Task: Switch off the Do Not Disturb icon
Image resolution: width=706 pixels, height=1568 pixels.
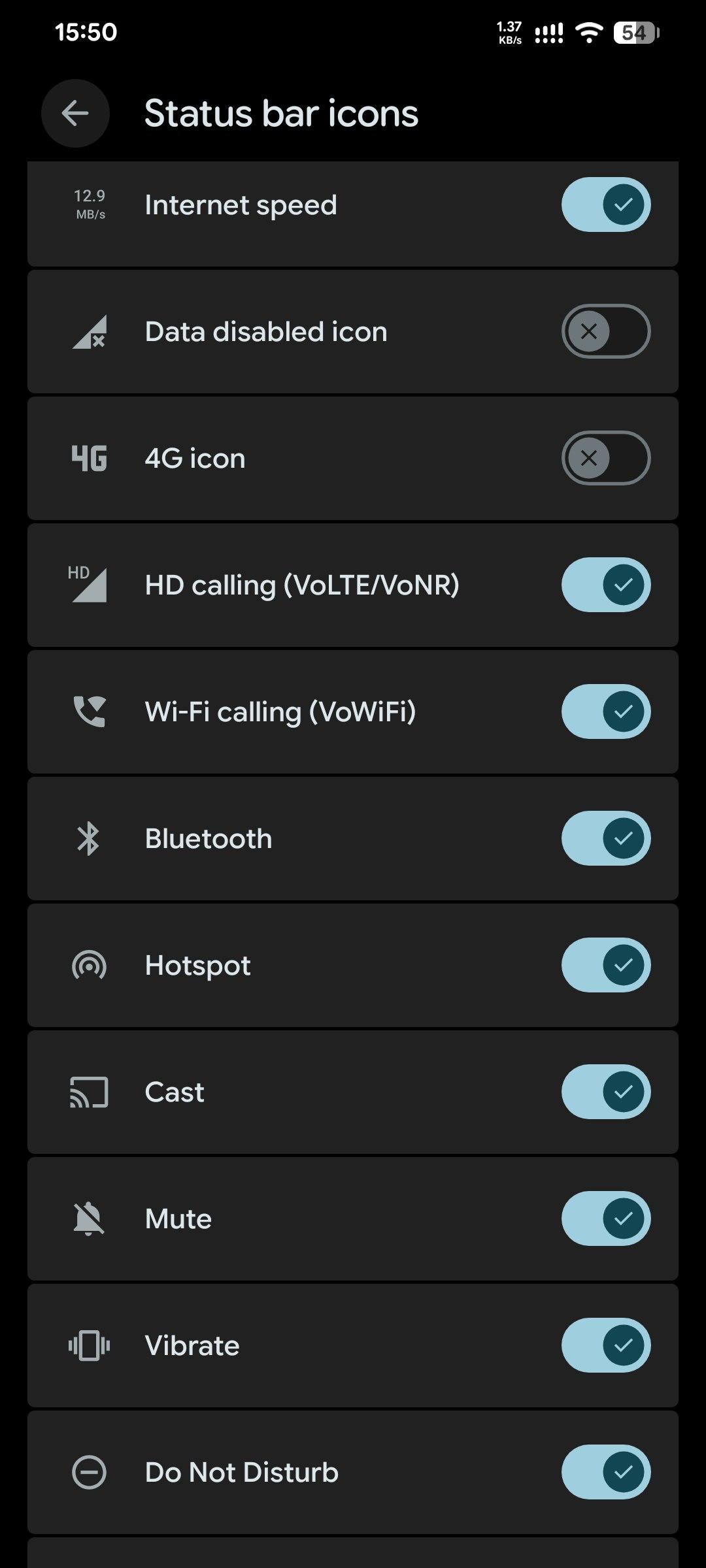Action: pos(605,1472)
